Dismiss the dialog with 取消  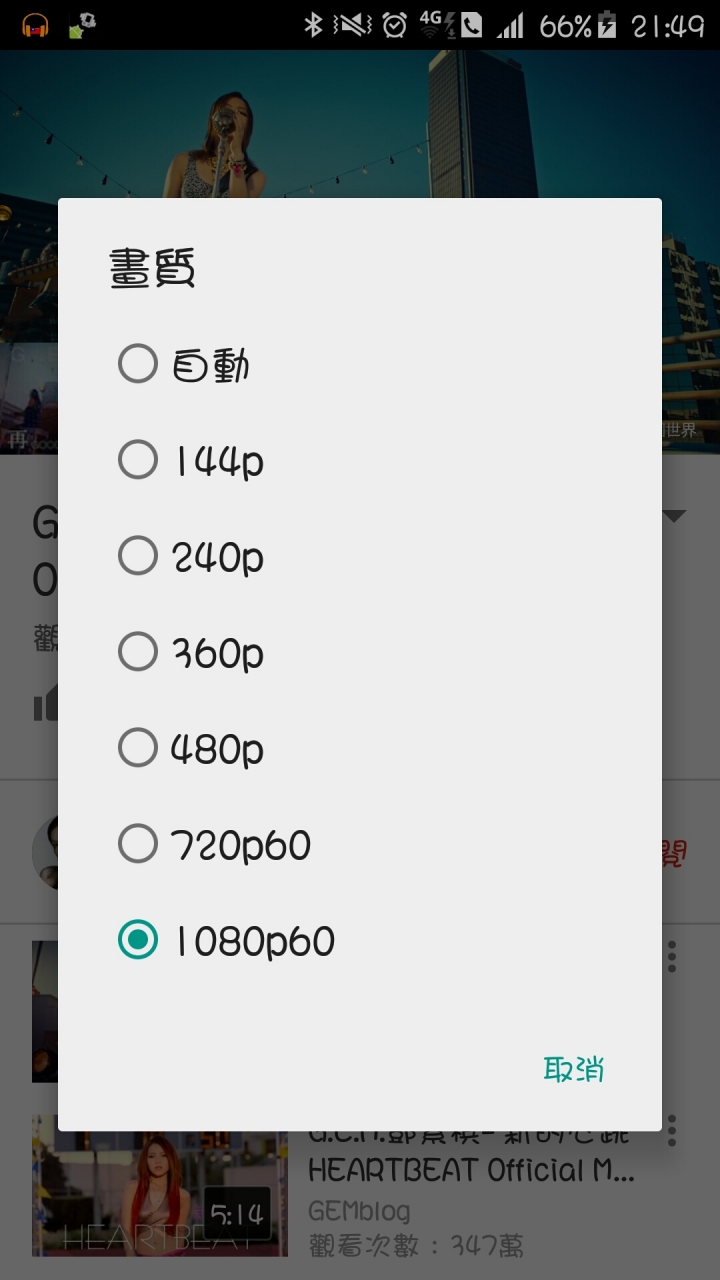pos(573,1068)
